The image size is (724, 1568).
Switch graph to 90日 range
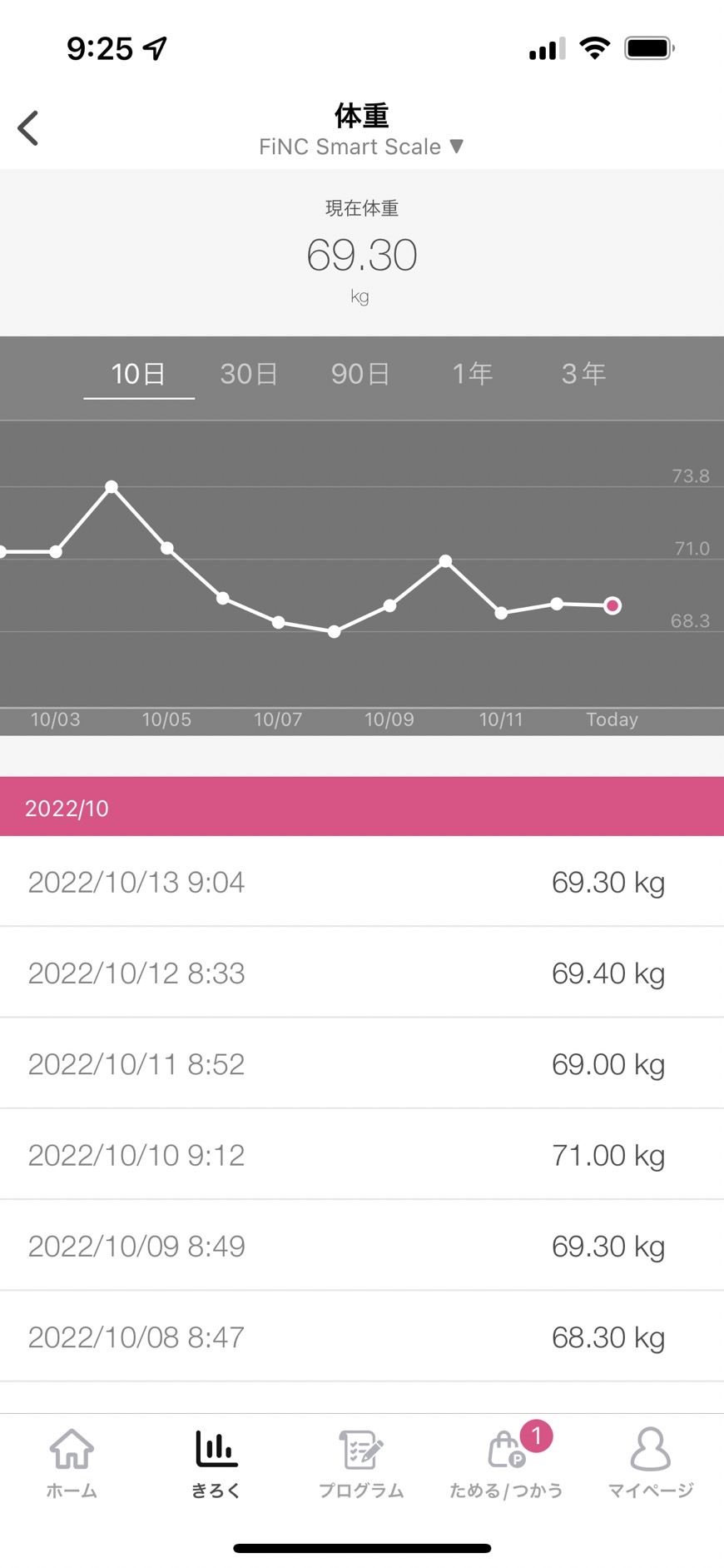tap(360, 374)
